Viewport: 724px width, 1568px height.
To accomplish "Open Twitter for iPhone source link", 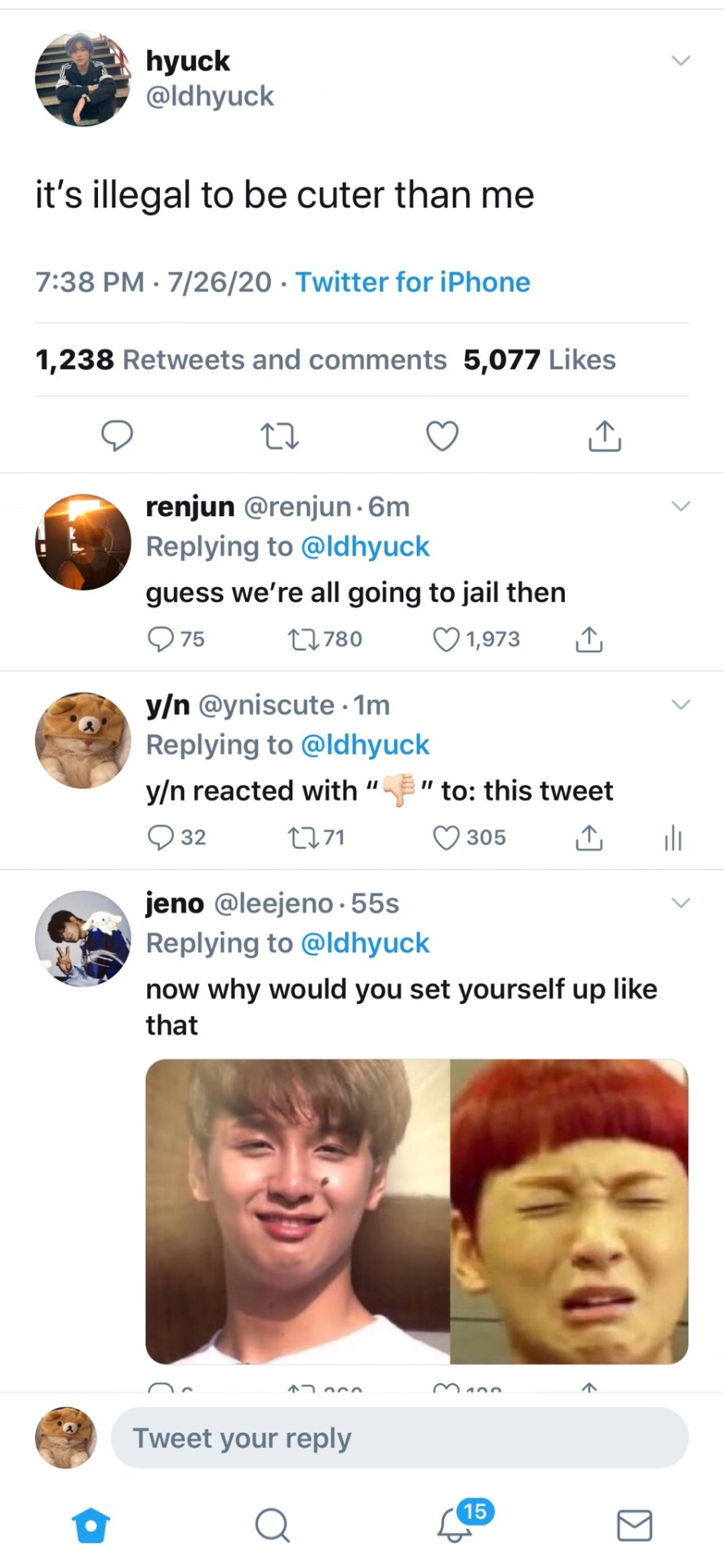I will pyautogui.click(x=412, y=282).
